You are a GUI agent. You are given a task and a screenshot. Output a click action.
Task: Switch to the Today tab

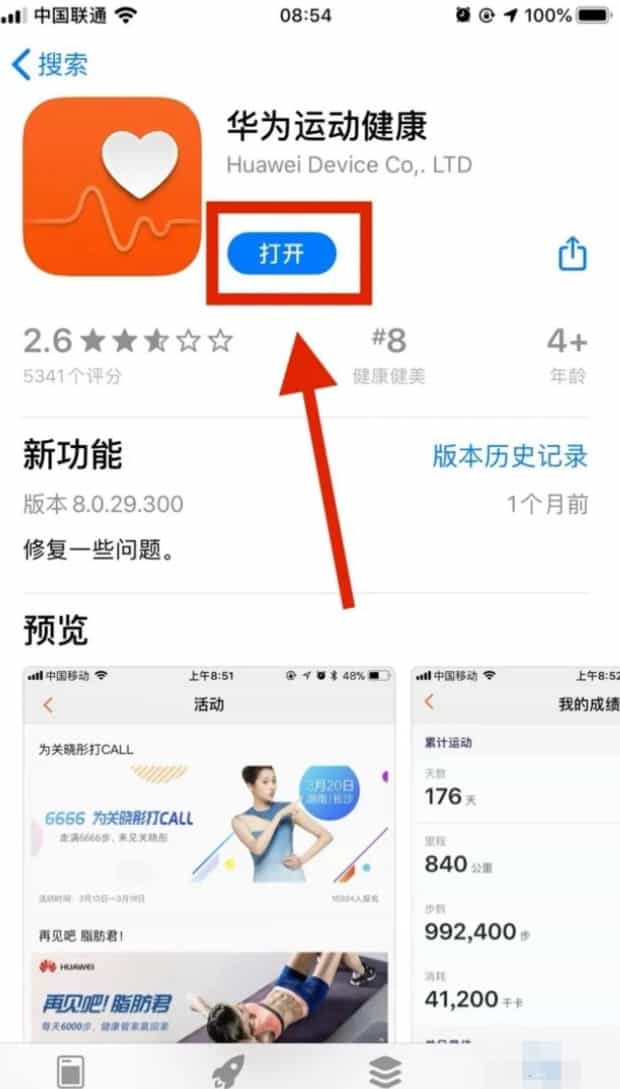click(69, 1070)
